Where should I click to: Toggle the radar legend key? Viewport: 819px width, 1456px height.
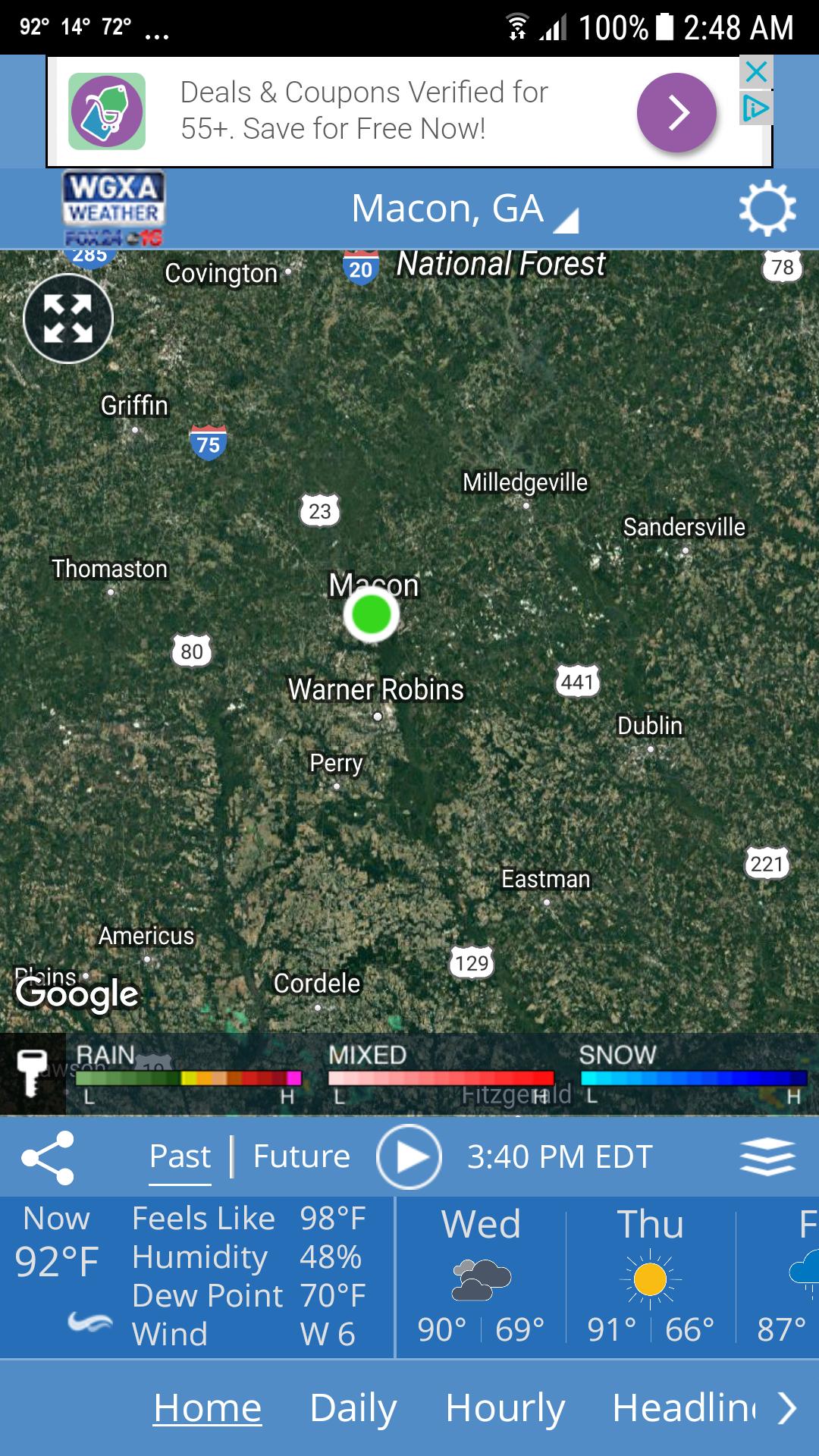coord(32,1072)
